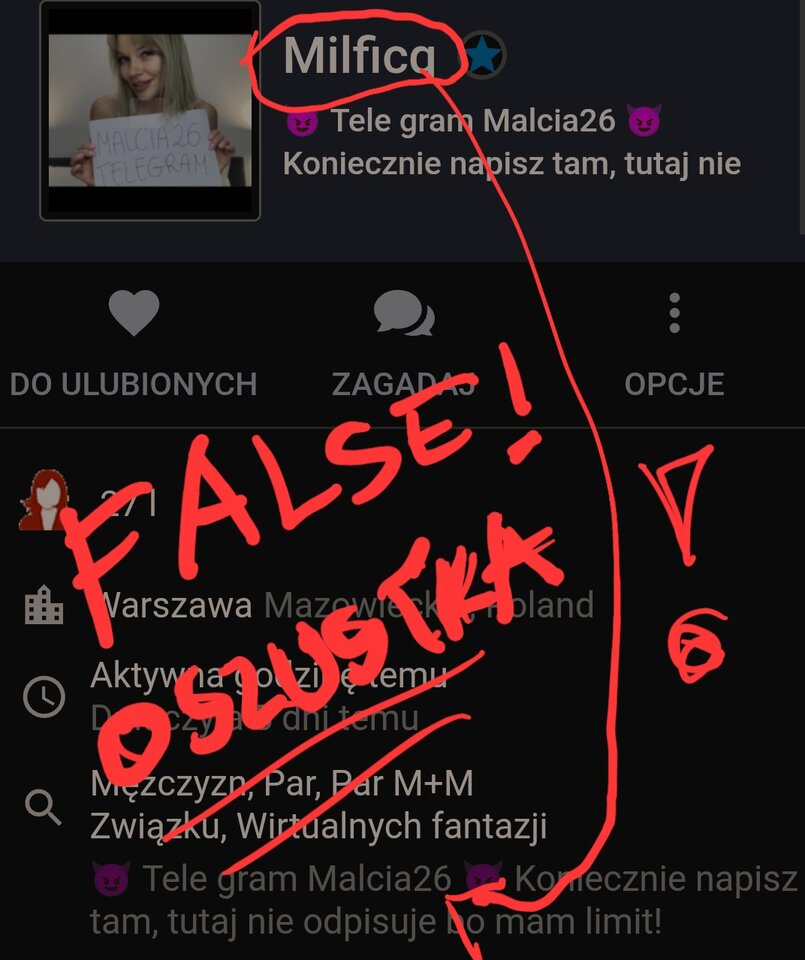Open the Opcje menu
This screenshot has width=805, height=960.
(x=674, y=340)
